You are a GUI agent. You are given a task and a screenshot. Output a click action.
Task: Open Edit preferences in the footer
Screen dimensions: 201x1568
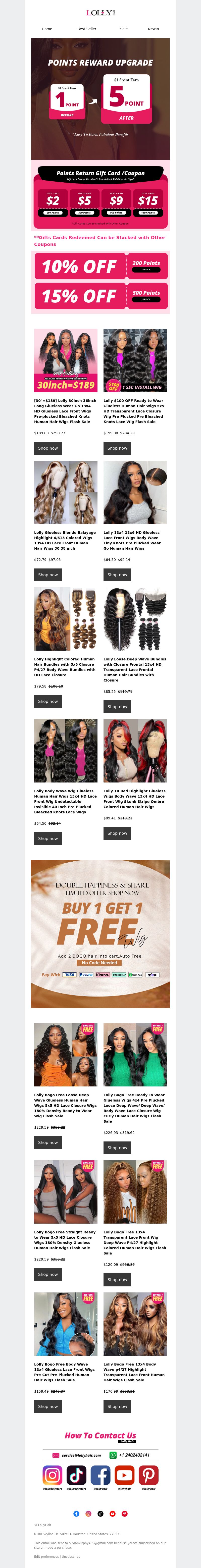tap(46, 1556)
